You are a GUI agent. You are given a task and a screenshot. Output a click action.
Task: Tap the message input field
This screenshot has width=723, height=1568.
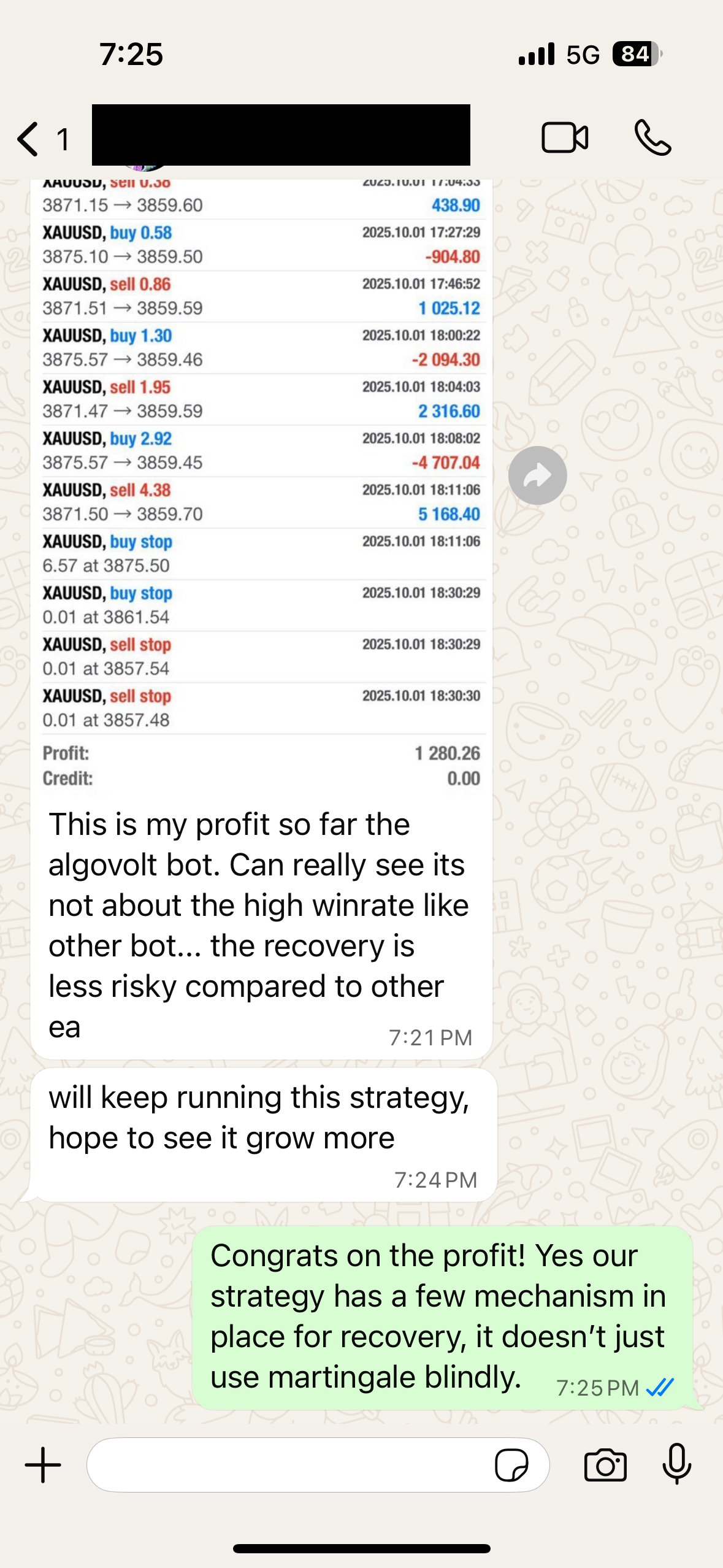288,1465
